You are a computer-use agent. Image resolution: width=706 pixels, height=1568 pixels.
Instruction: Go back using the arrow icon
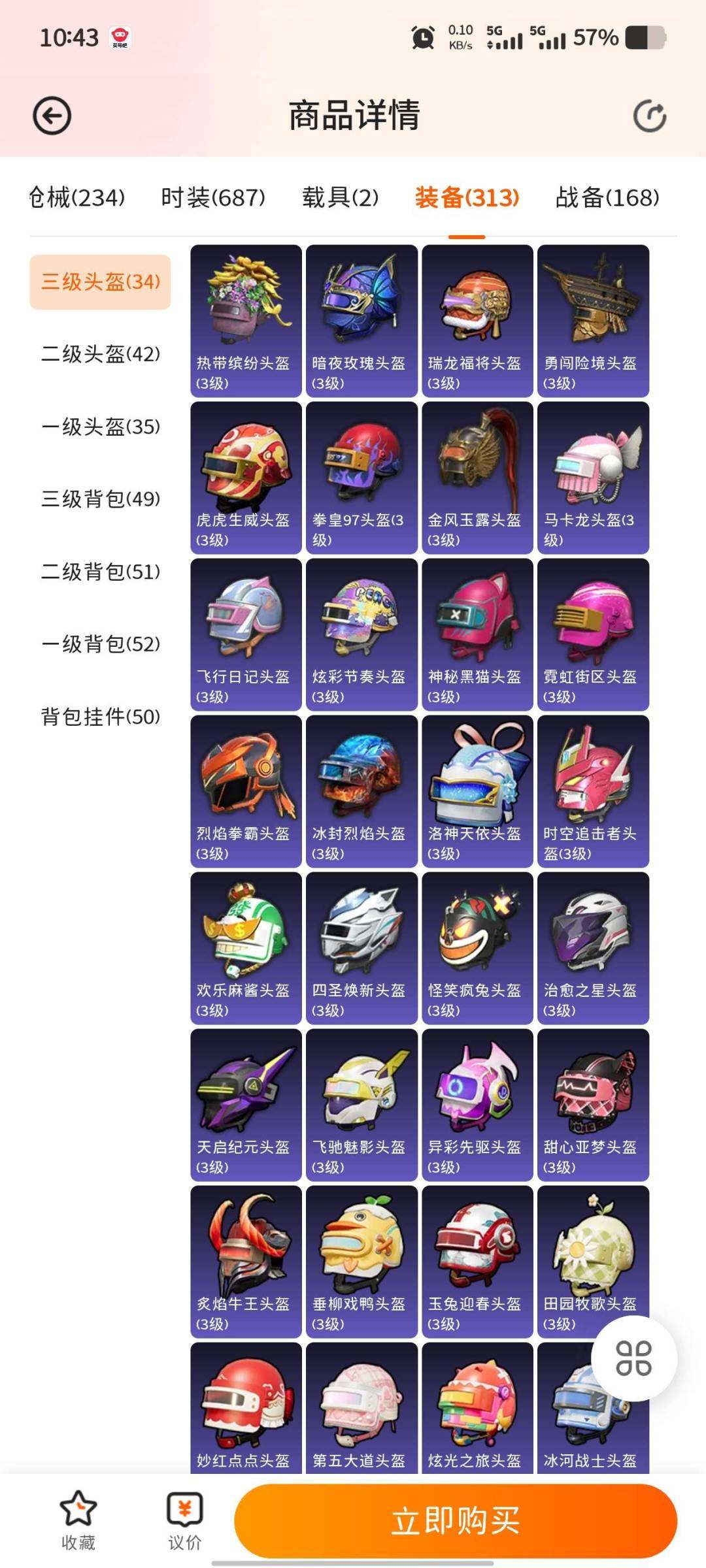[x=52, y=116]
